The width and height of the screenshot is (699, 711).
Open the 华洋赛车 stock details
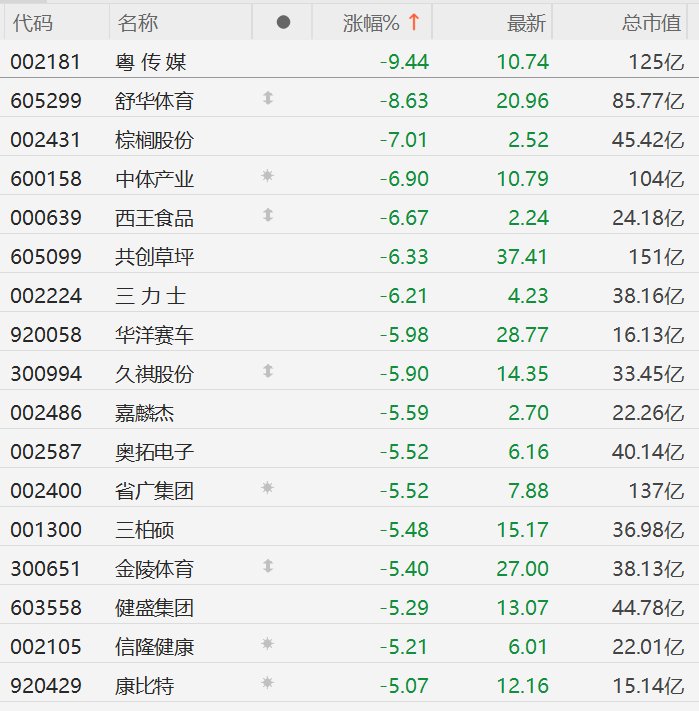point(154,335)
